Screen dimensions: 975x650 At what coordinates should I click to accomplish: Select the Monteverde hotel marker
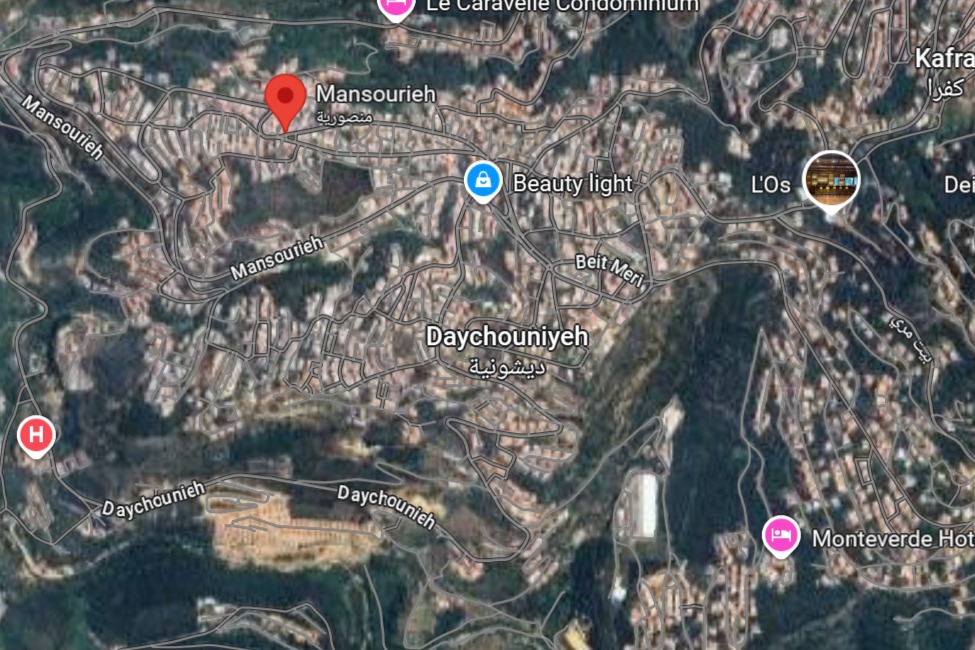point(781,535)
